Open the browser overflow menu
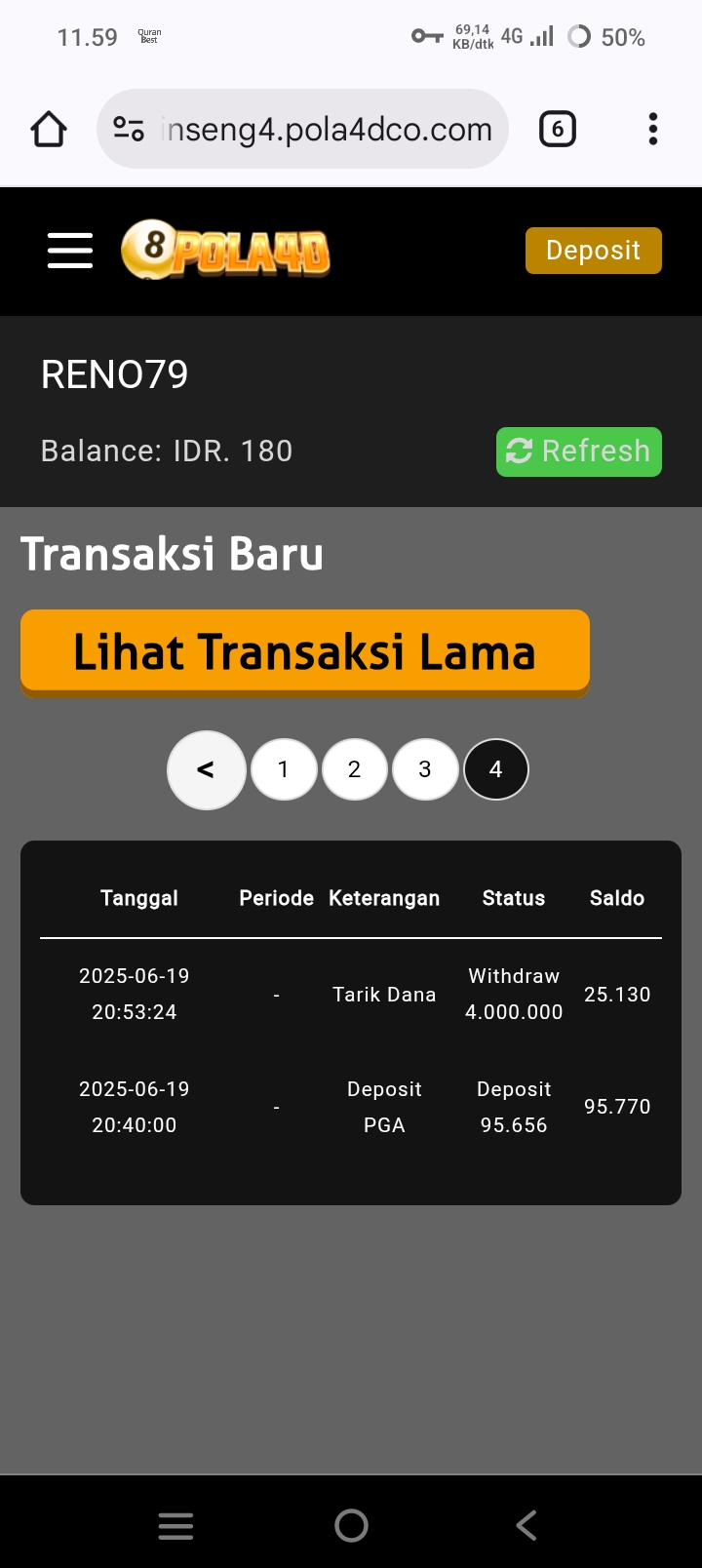 [652, 129]
